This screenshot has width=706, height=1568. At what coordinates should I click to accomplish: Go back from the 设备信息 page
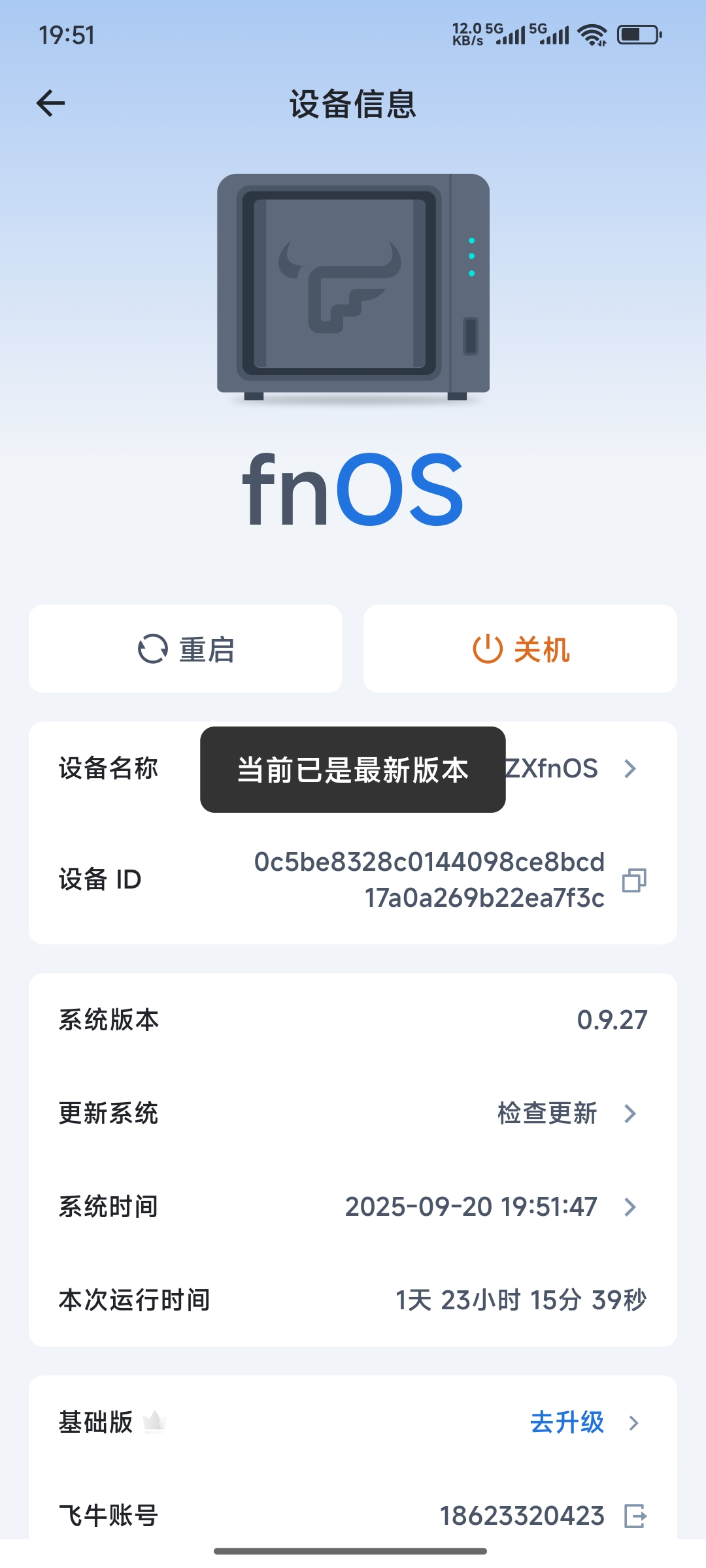click(51, 103)
